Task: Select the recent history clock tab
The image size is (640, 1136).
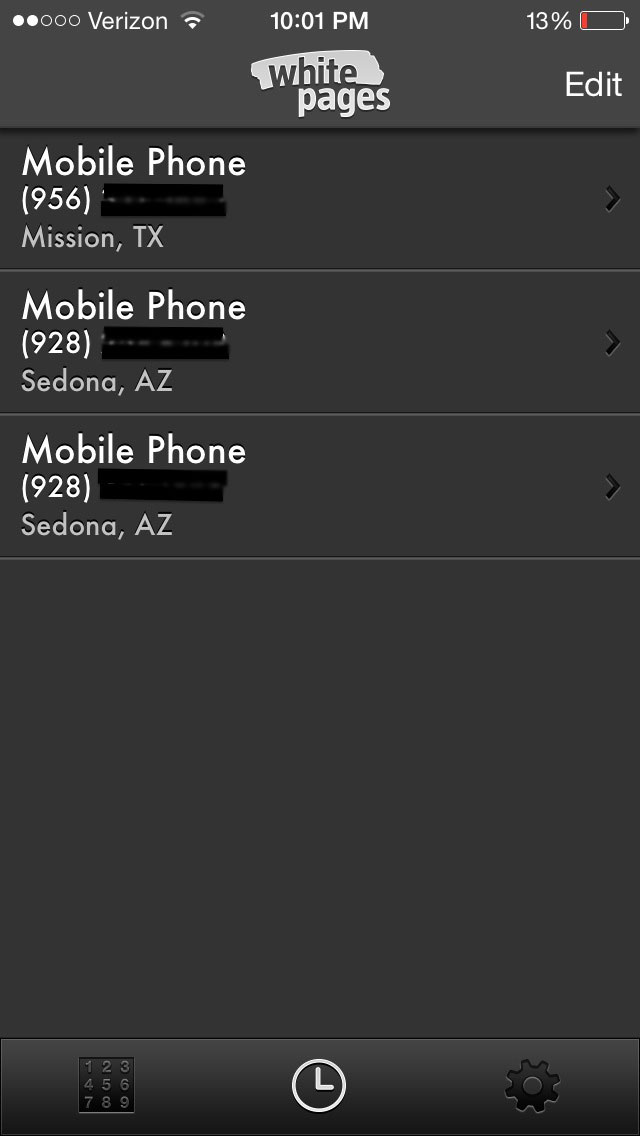Action: pos(319,1085)
